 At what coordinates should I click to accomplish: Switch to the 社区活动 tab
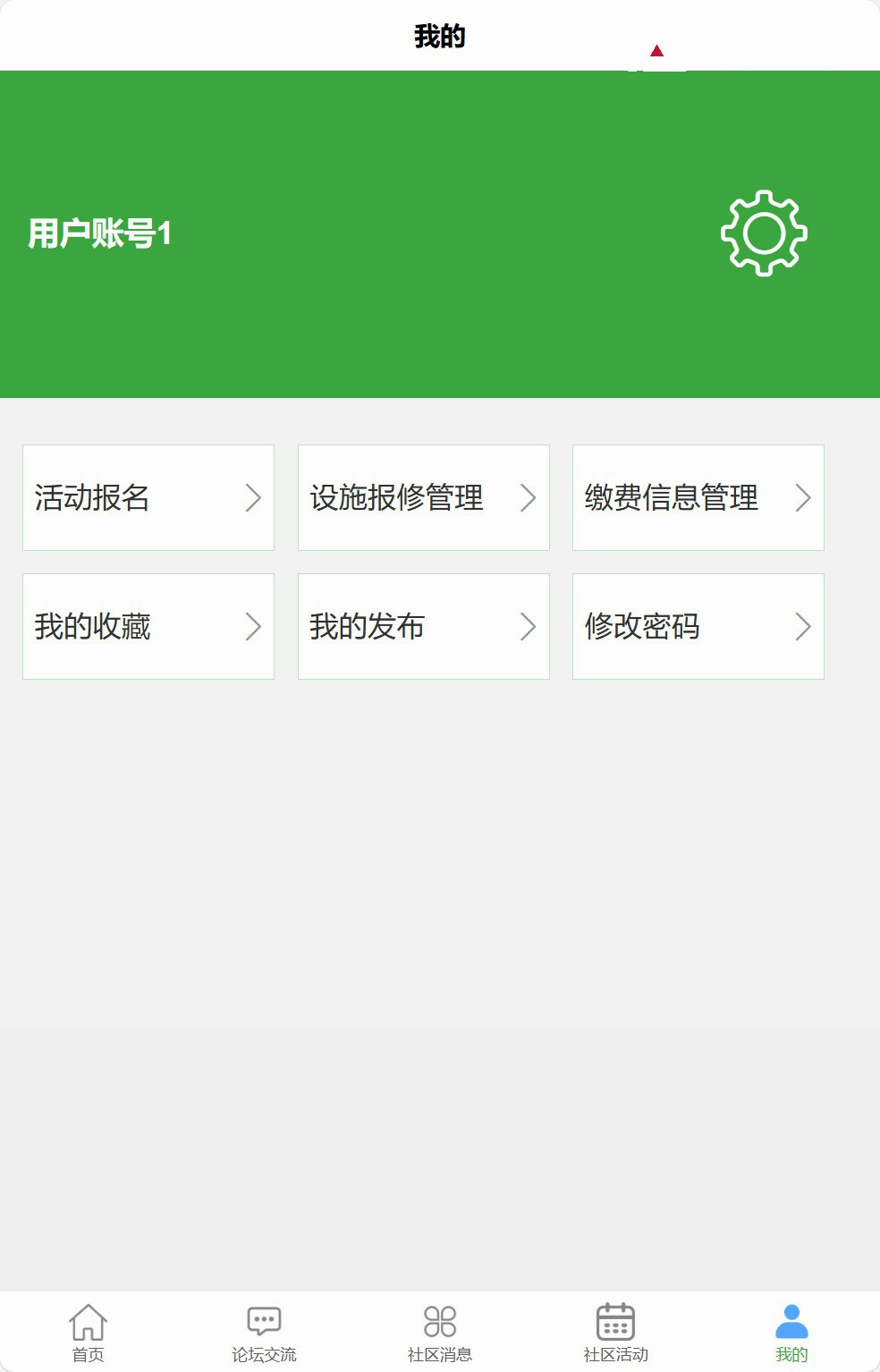(615, 1333)
